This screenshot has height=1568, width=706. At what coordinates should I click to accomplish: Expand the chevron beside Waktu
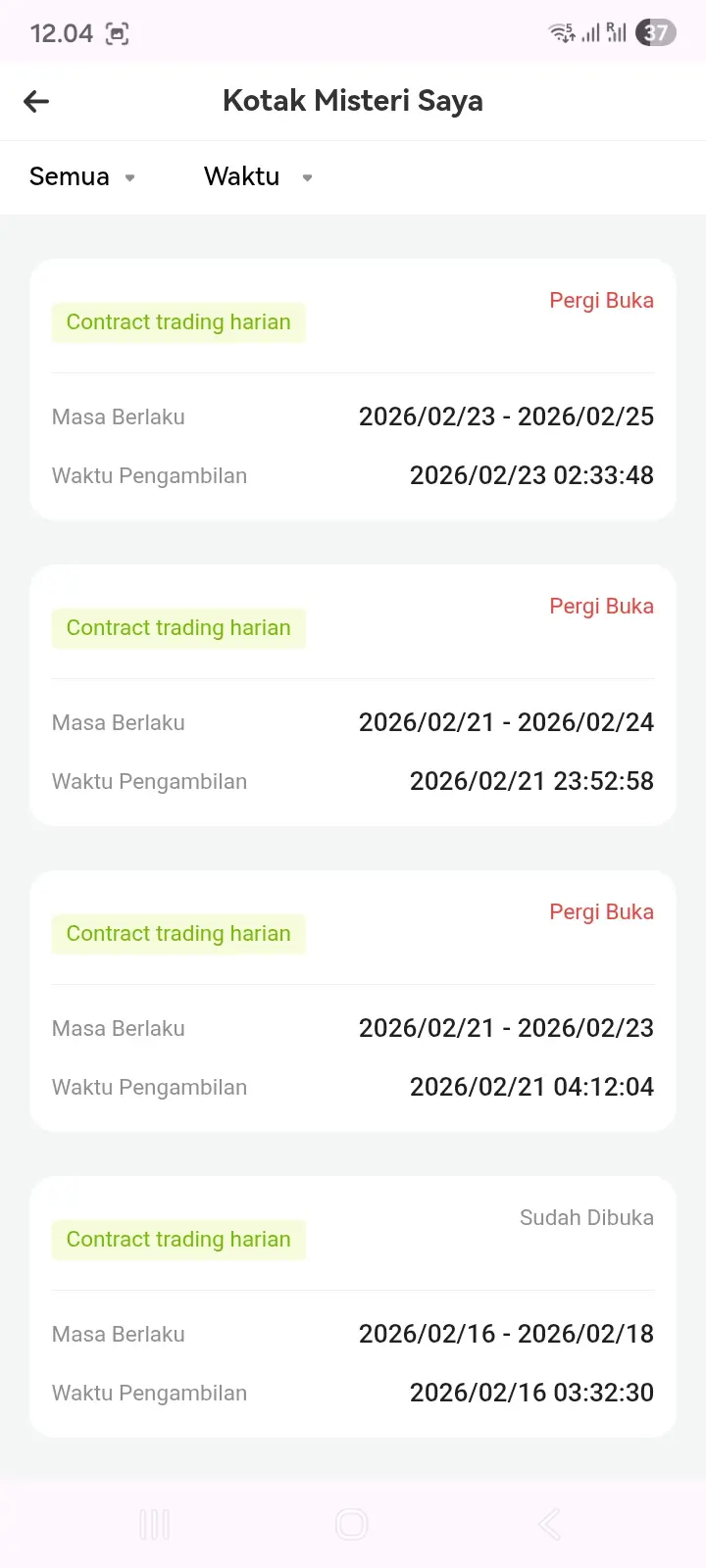coord(307,177)
